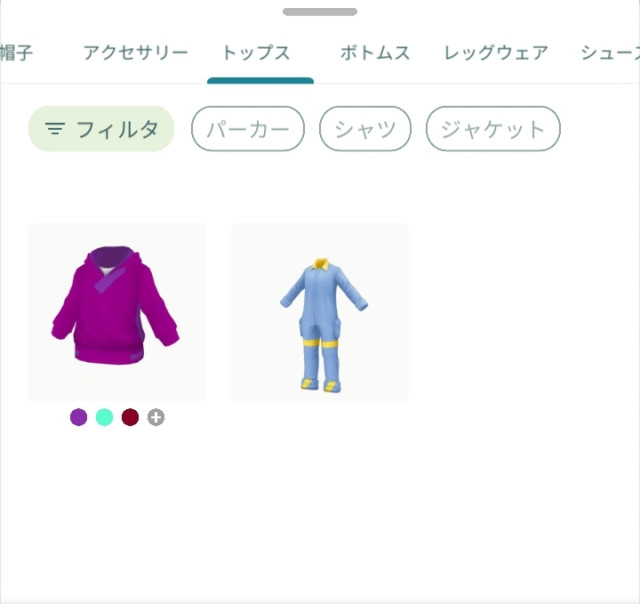Viewport: 640px width, 604px height.
Task: Switch to the 帽子 tab
Action: coord(18,53)
